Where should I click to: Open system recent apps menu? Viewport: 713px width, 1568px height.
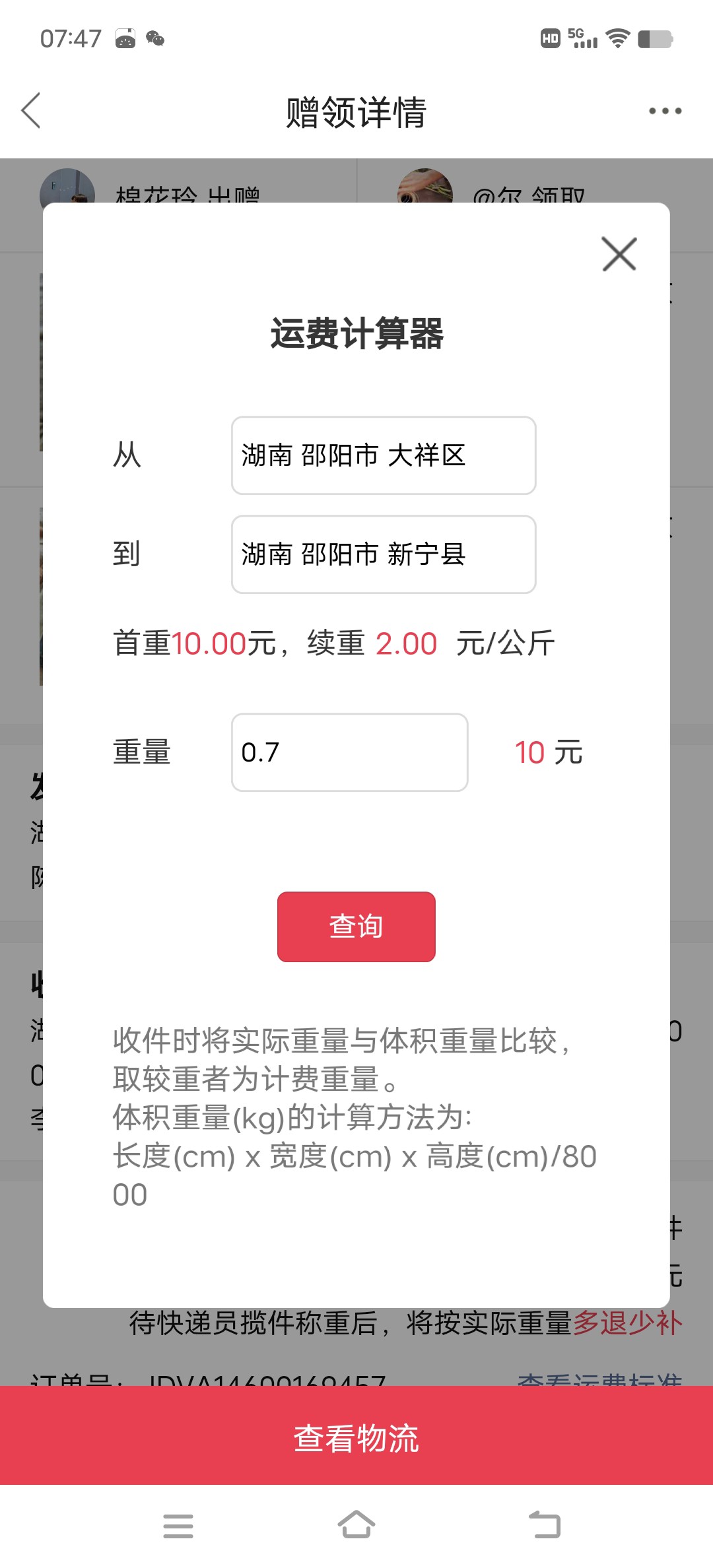178,1526
